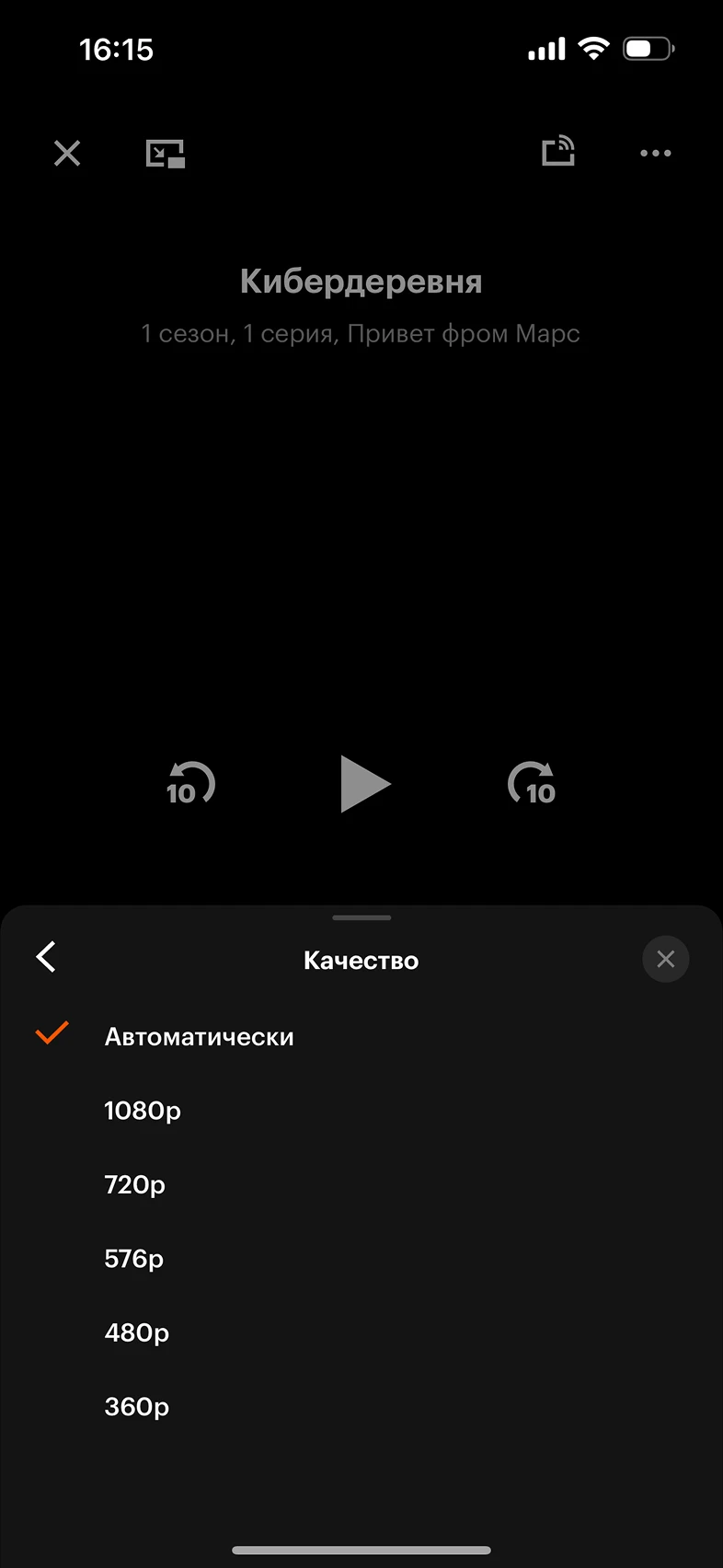Screen dimensions: 723x1568
Task: Switch quality to 1080p
Action: [143, 1111]
